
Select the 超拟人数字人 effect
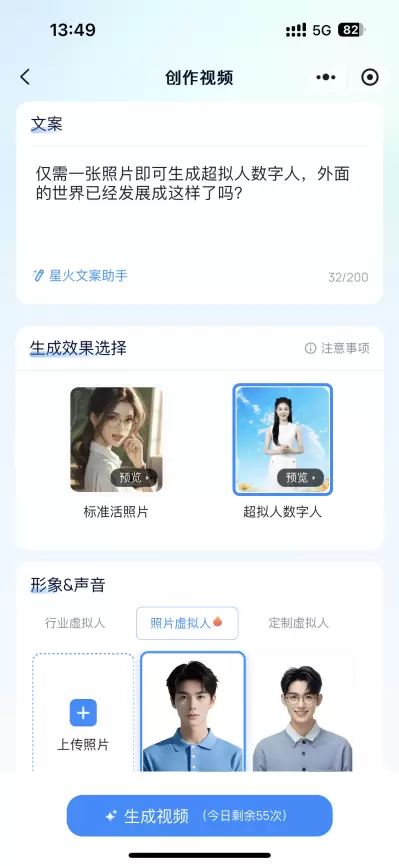[x=282, y=439]
